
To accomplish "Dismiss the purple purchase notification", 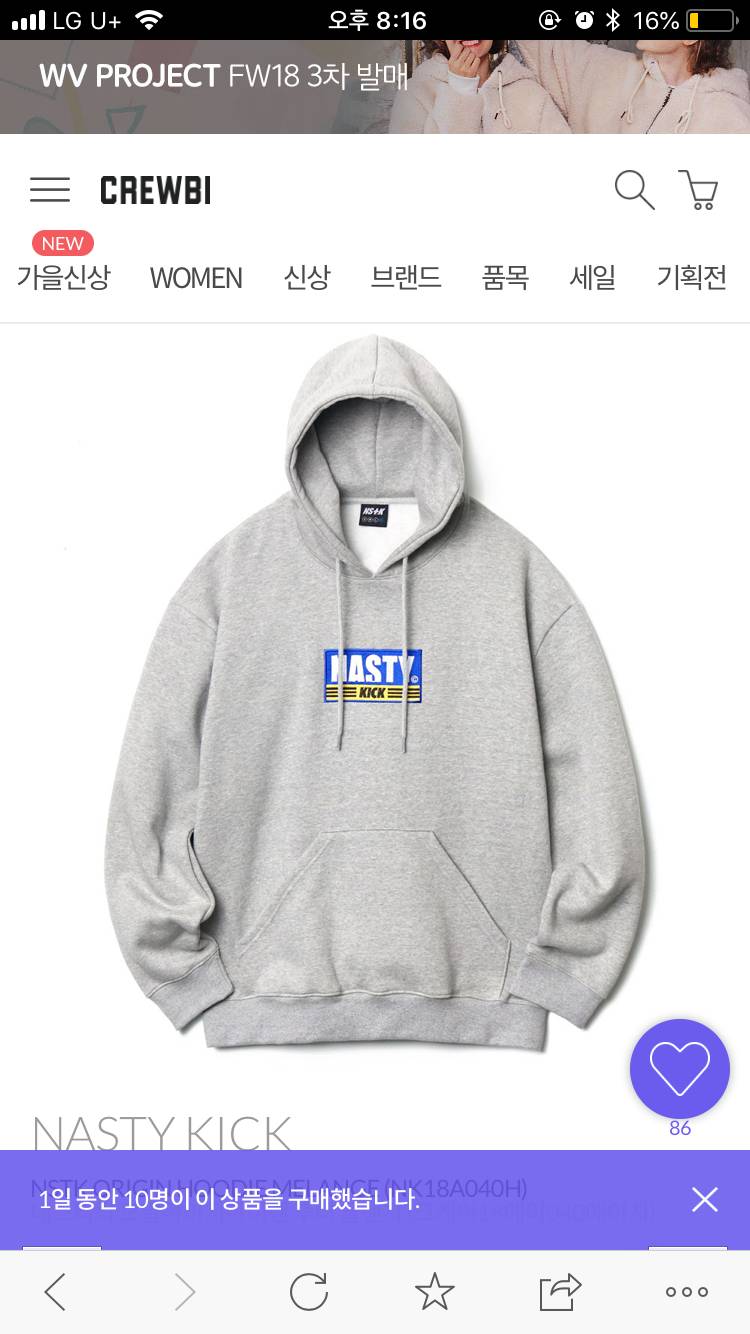I will (x=705, y=1199).
